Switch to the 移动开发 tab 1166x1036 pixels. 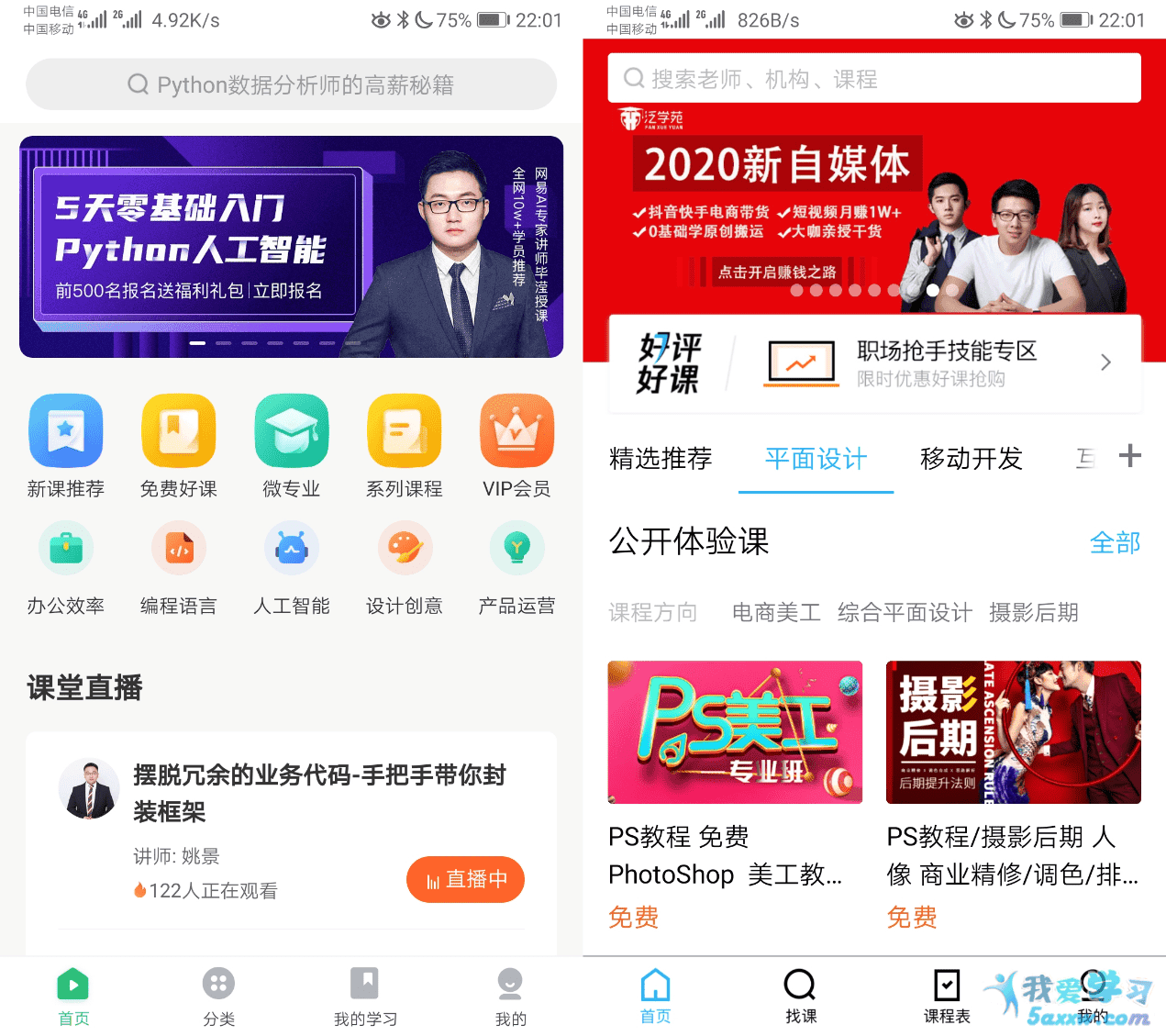pos(971,458)
